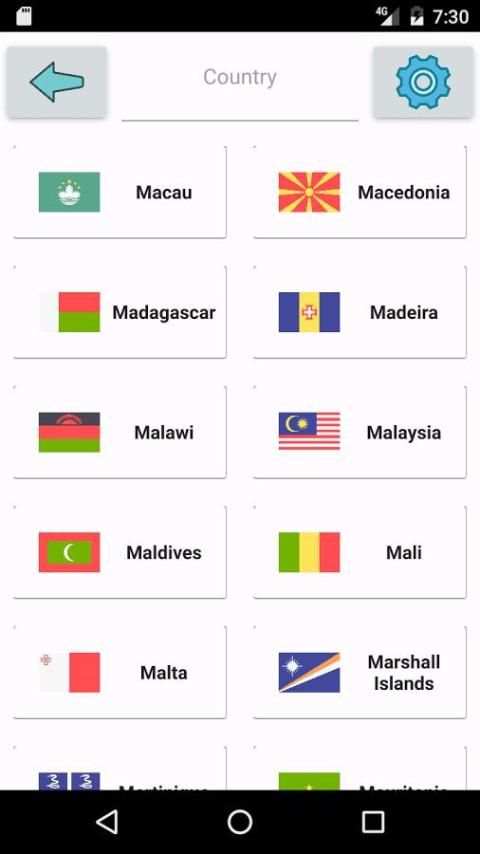Viewport: 480px width, 854px height.
Task: Tap the back arrow button
Action: (x=57, y=82)
